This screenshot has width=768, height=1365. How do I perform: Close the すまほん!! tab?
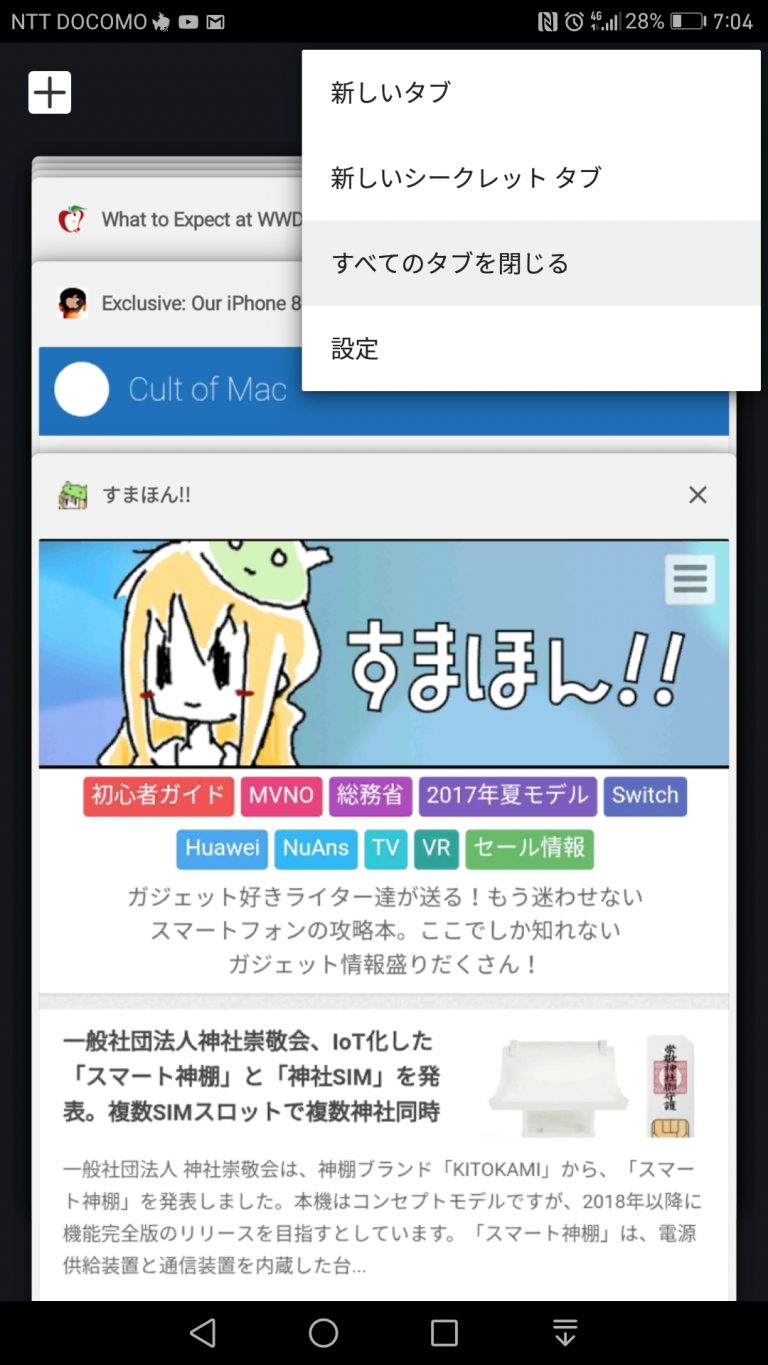pyautogui.click(x=697, y=495)
